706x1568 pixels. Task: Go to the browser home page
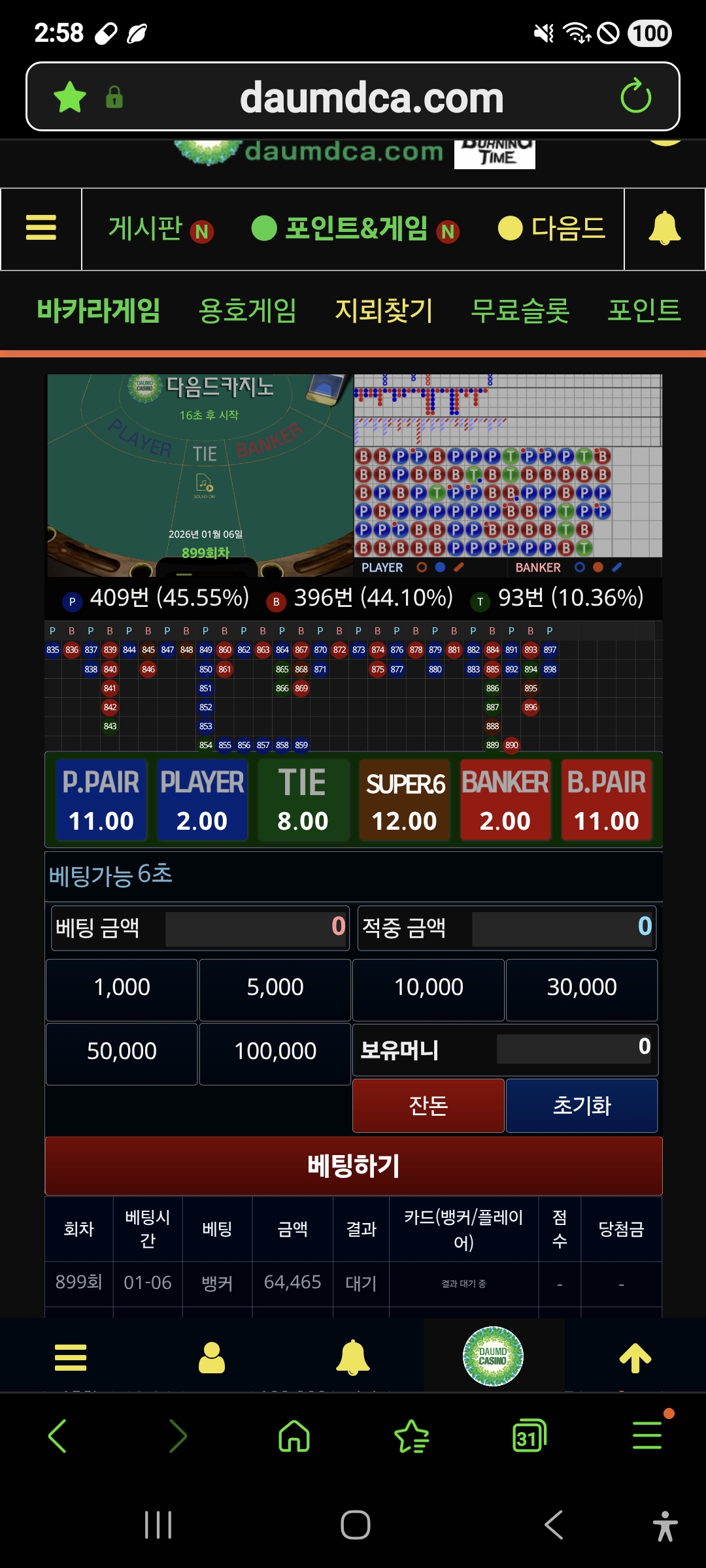294,1436
